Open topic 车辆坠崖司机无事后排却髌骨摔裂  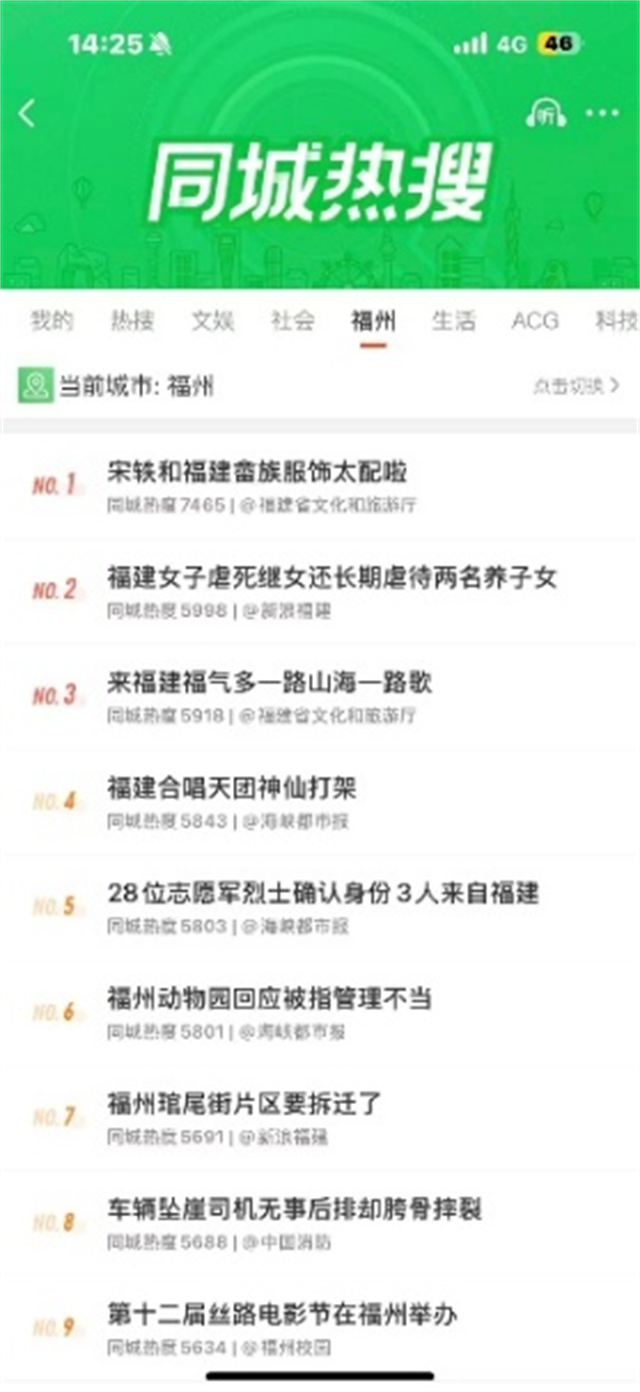click(295, 1209)
